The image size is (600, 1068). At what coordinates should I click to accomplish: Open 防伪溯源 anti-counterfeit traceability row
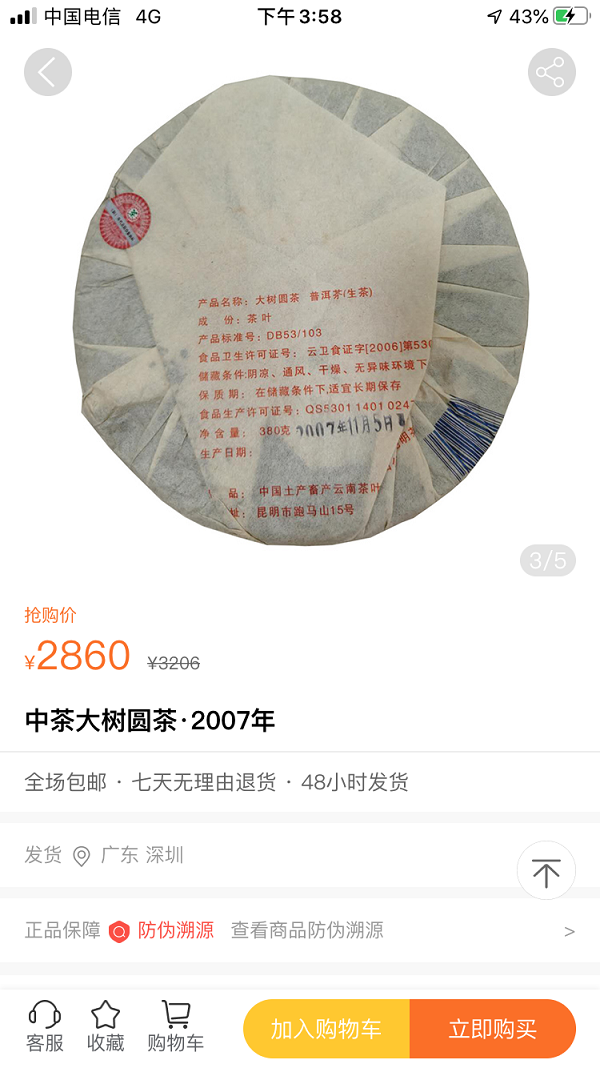[300, 931]
